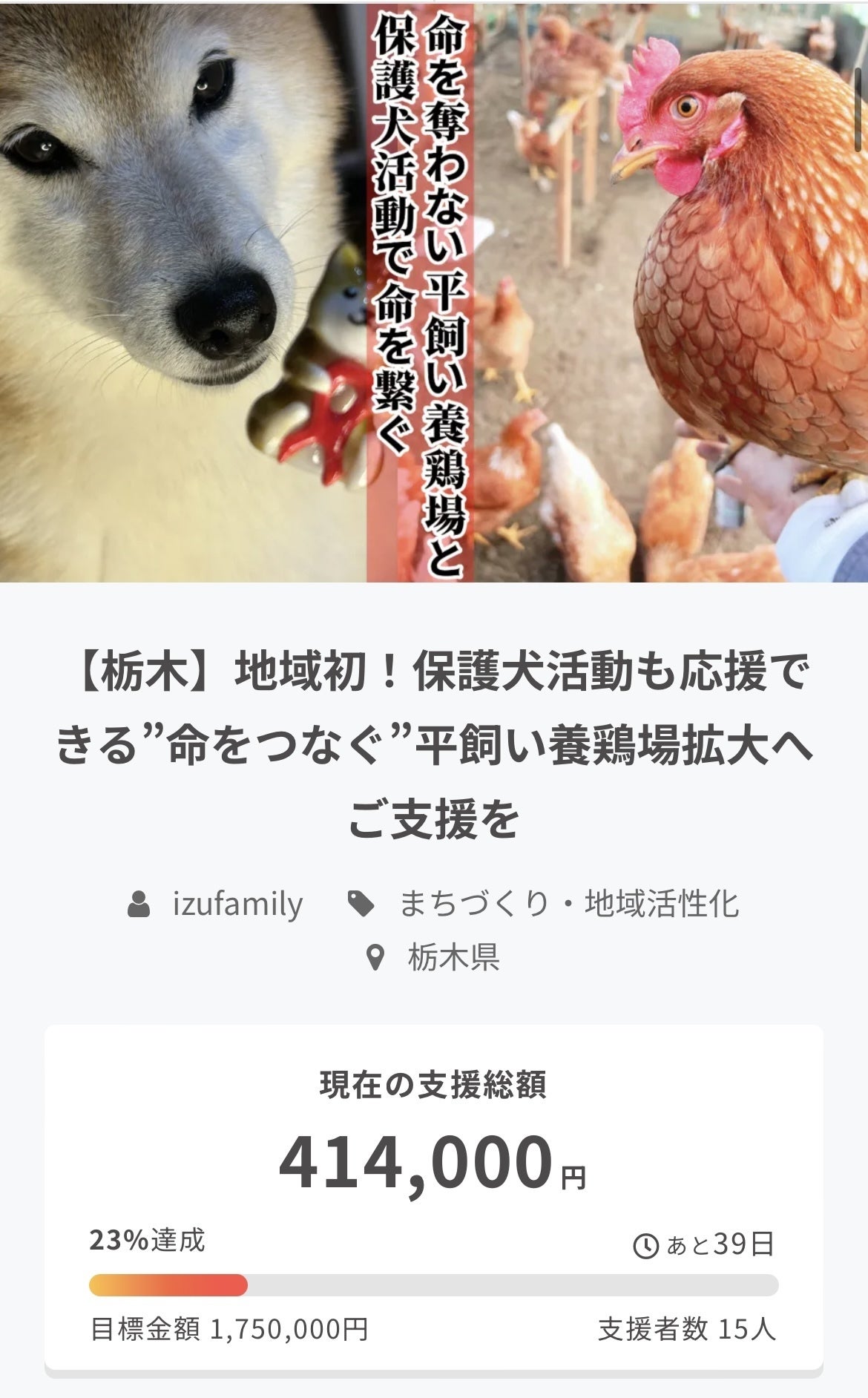868x1398 pixels.
Task: Browse projects located in 栃木県
Action: pyautogui.click(x=453, y=958)
